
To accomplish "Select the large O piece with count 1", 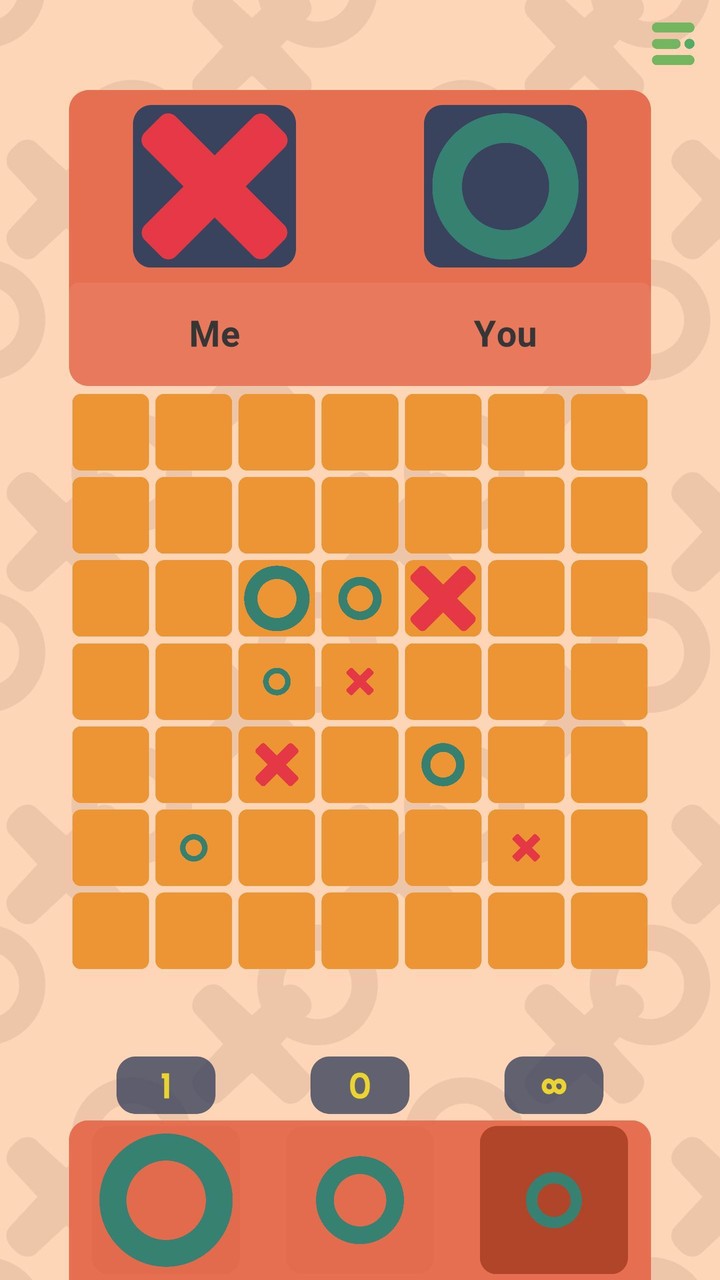I will (x=166, y=1199).
